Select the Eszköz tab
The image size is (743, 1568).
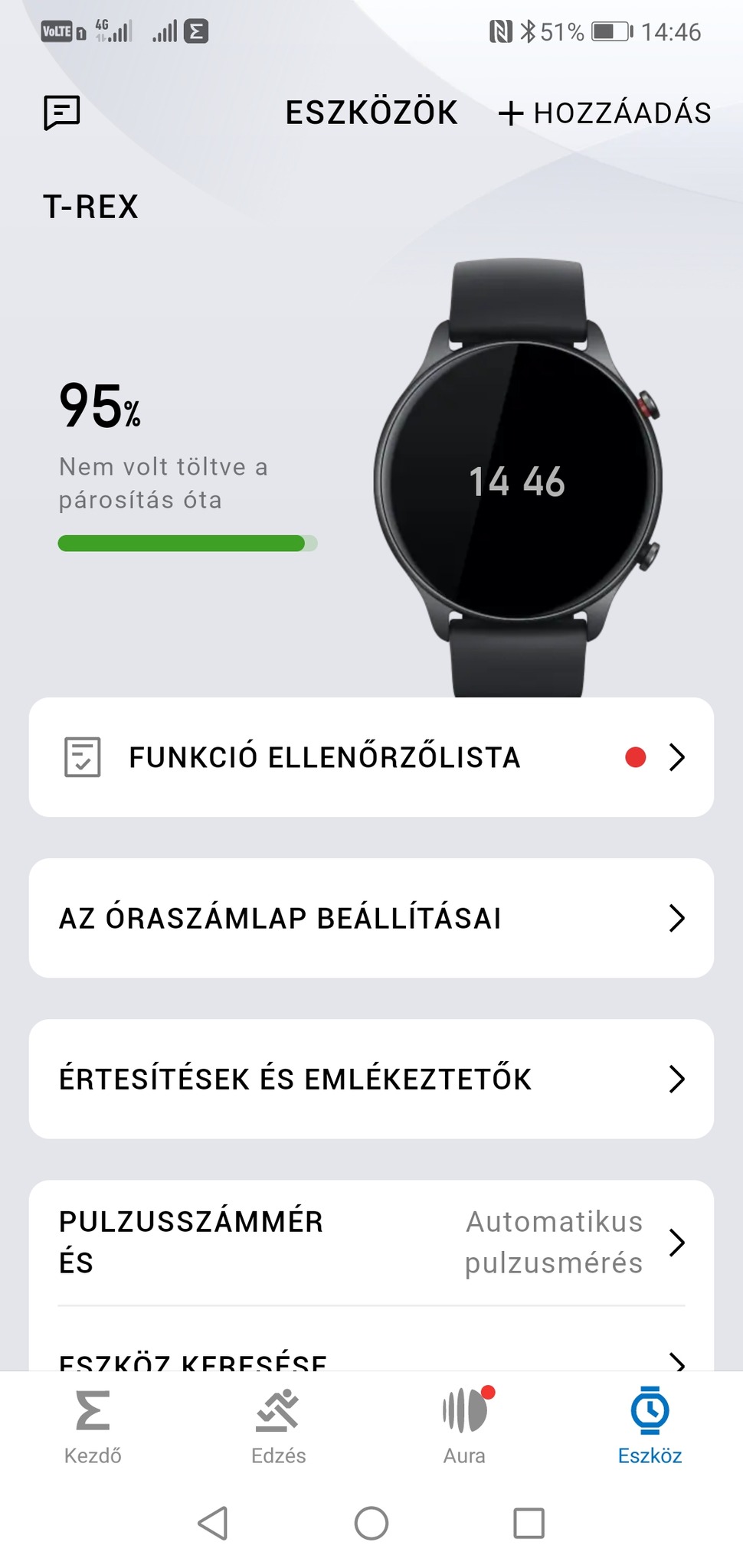[x=650, y=1426]
